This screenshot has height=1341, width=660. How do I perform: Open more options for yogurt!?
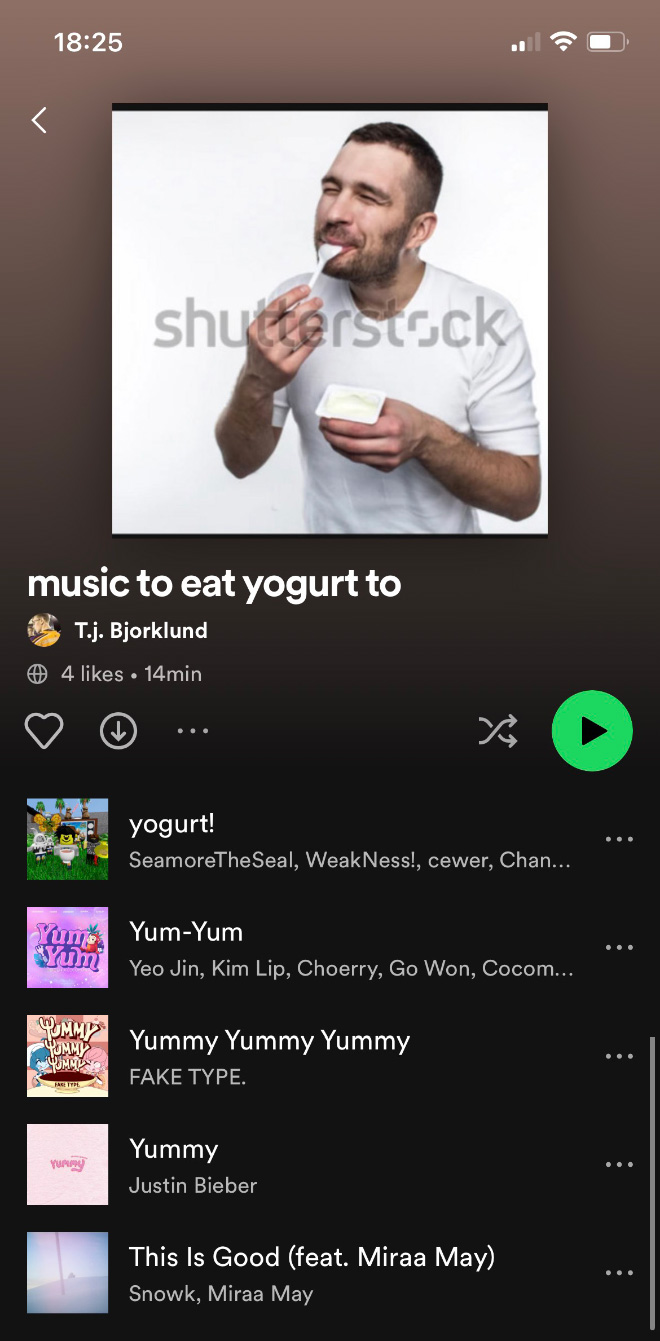click(x=619, y=839)
